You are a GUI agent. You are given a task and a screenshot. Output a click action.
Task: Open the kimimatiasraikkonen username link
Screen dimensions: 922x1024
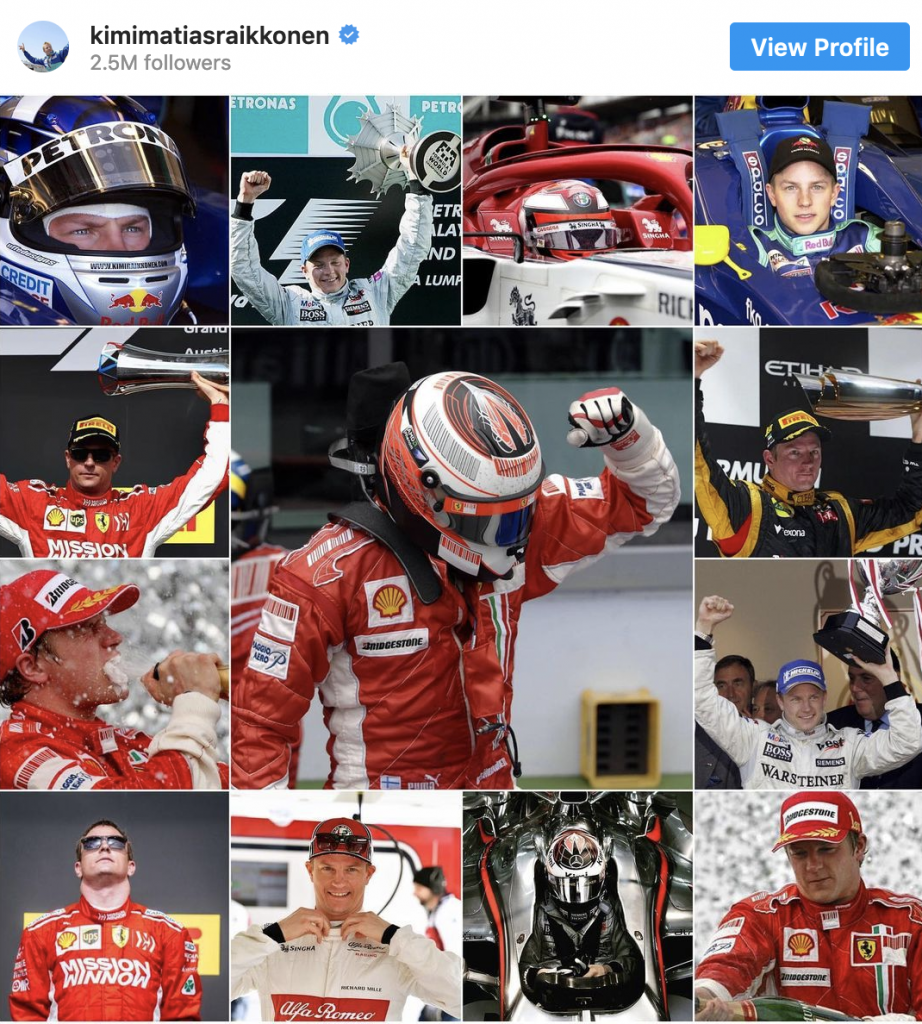click(x=209, y=36)
